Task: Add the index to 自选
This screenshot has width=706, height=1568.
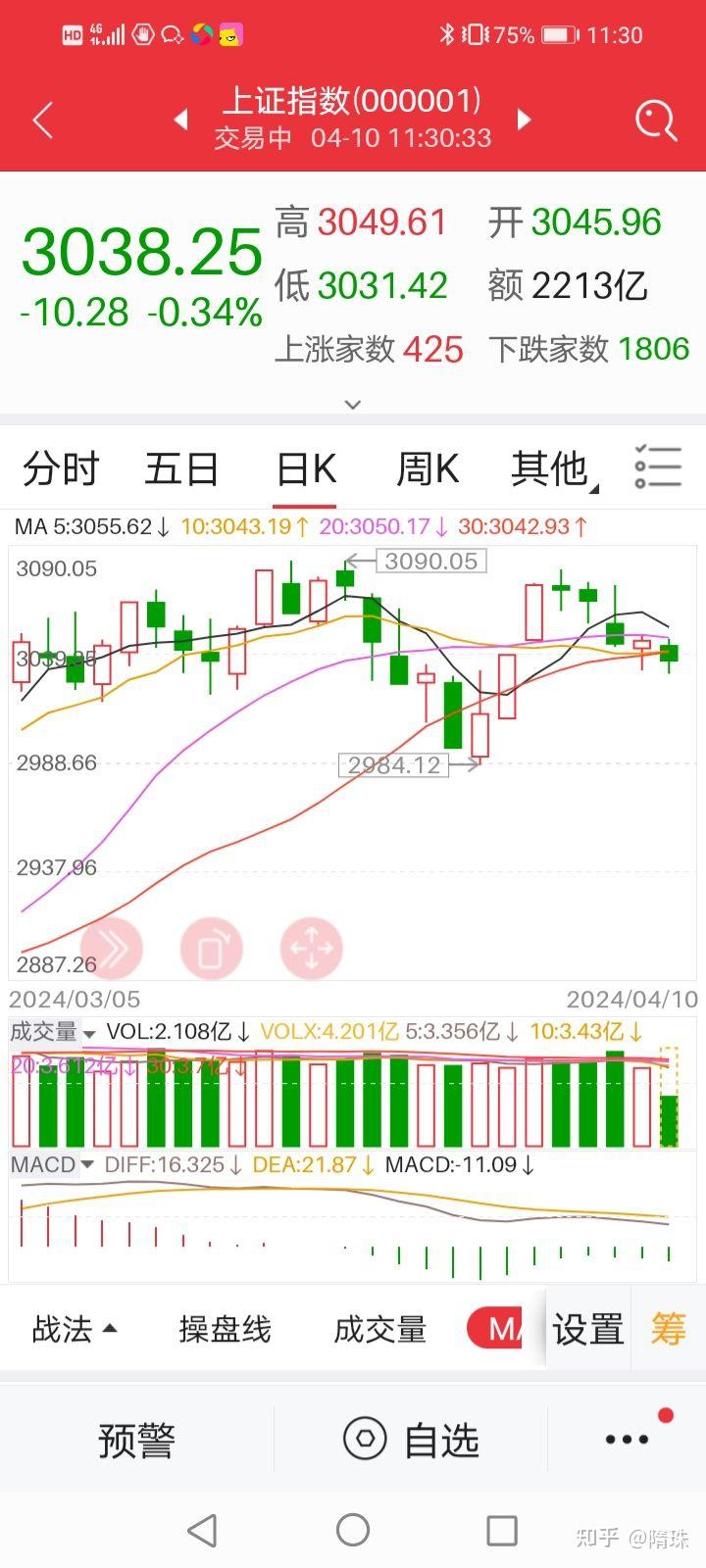Action: [x=411, y=1440]
